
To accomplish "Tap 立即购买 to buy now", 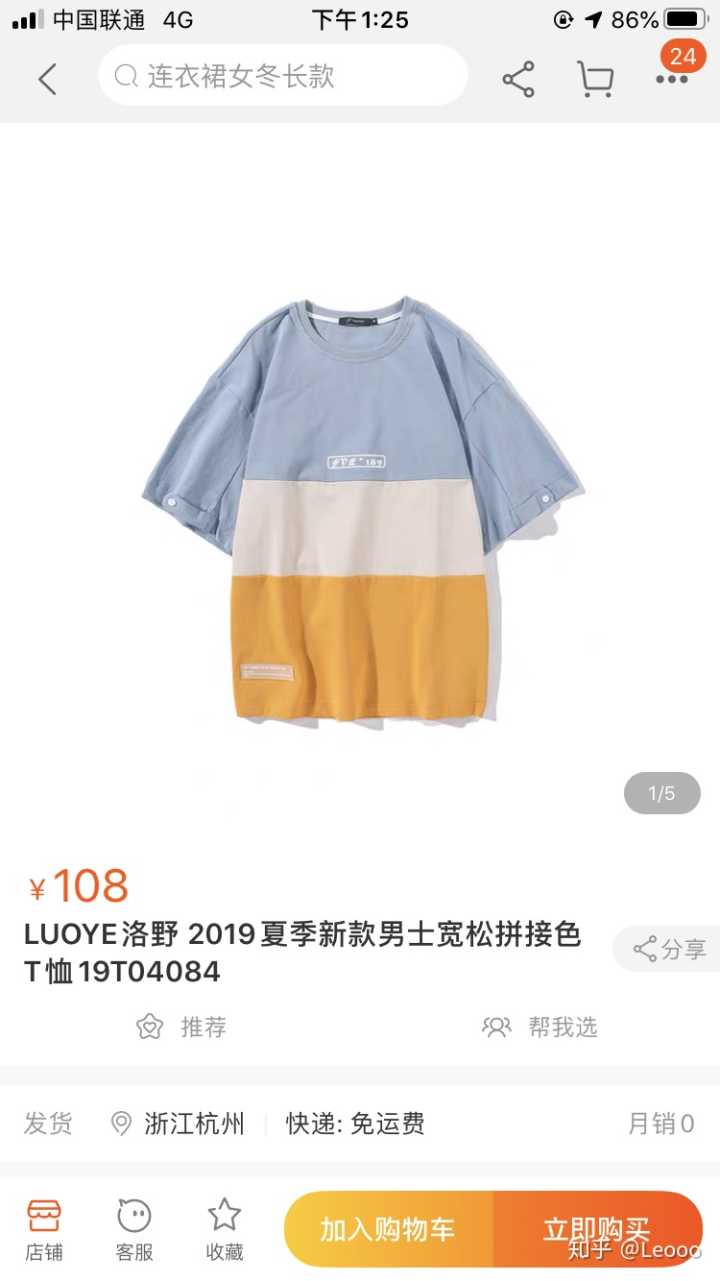I will pos(598,1229).
